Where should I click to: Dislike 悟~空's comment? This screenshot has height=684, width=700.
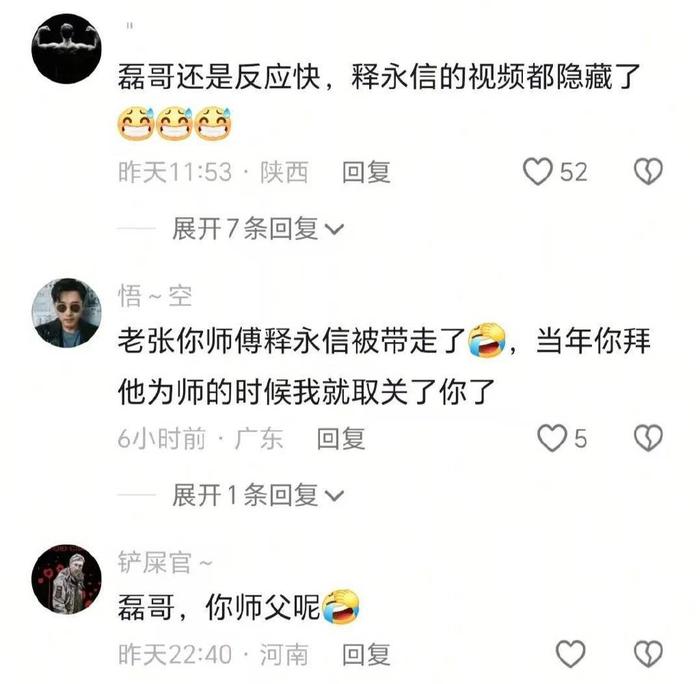tap(649, 437)
